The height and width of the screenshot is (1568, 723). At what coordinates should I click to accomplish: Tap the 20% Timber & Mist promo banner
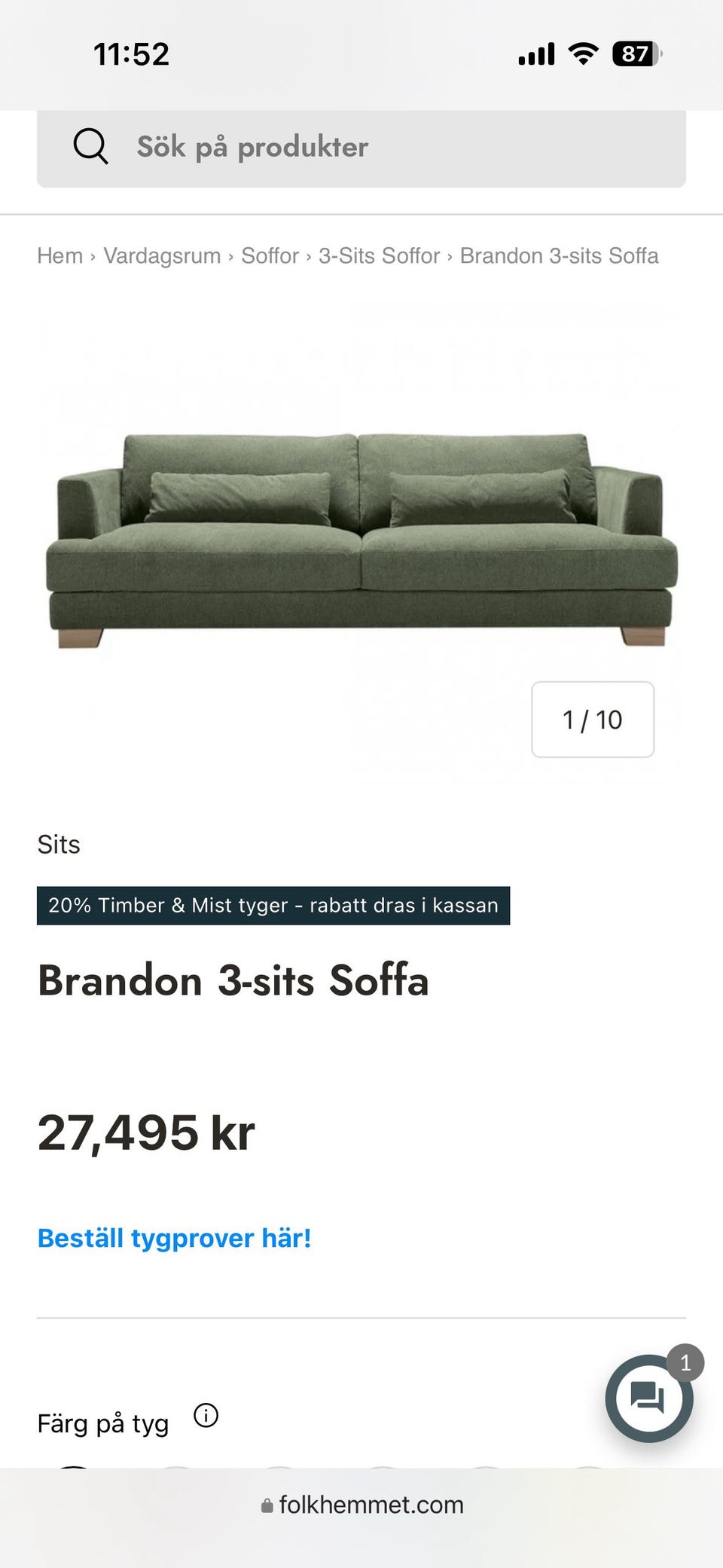(273, 905)
